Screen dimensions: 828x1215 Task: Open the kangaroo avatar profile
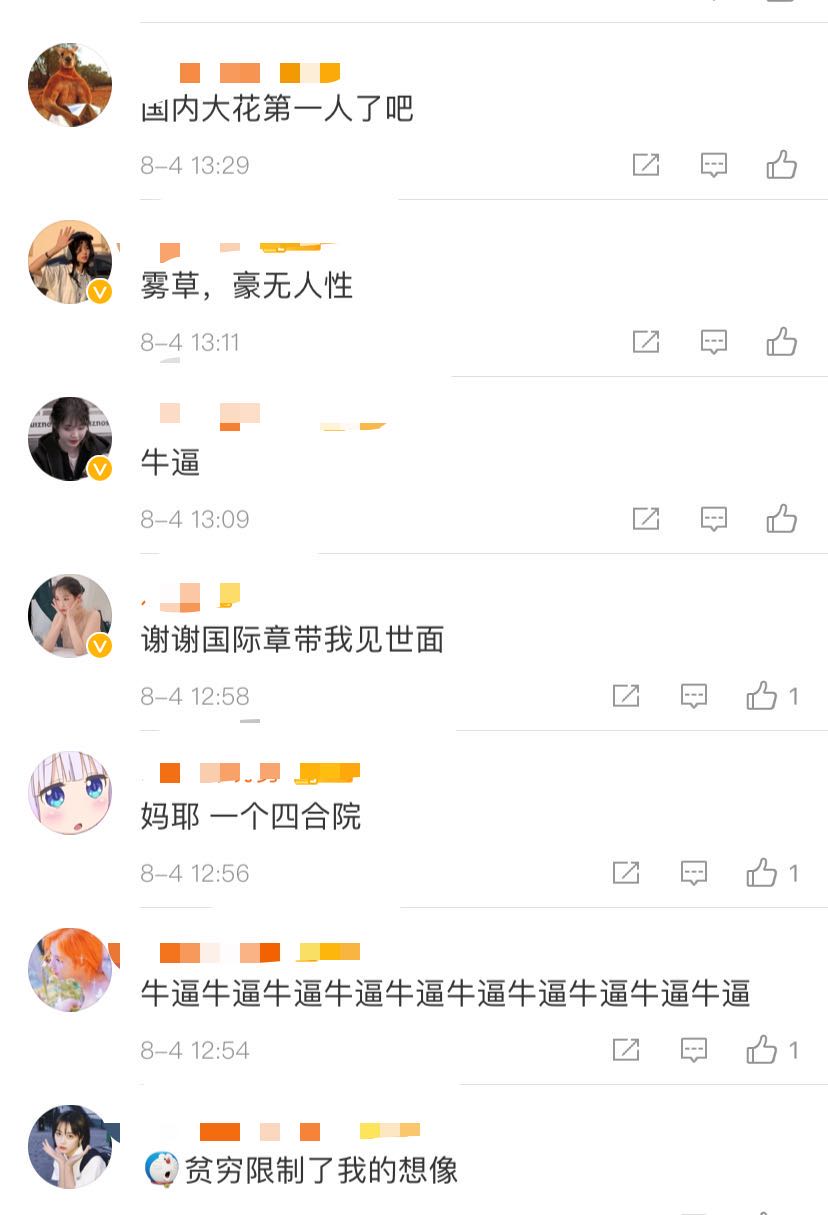click(69, 85)
